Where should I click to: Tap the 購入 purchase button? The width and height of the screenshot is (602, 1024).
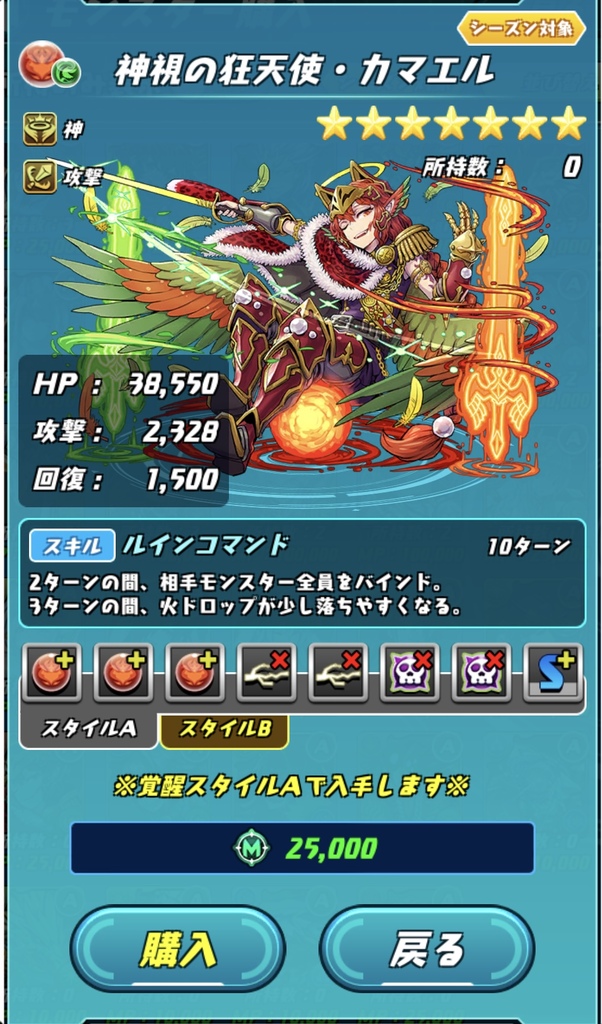click(x=178, y=949)
